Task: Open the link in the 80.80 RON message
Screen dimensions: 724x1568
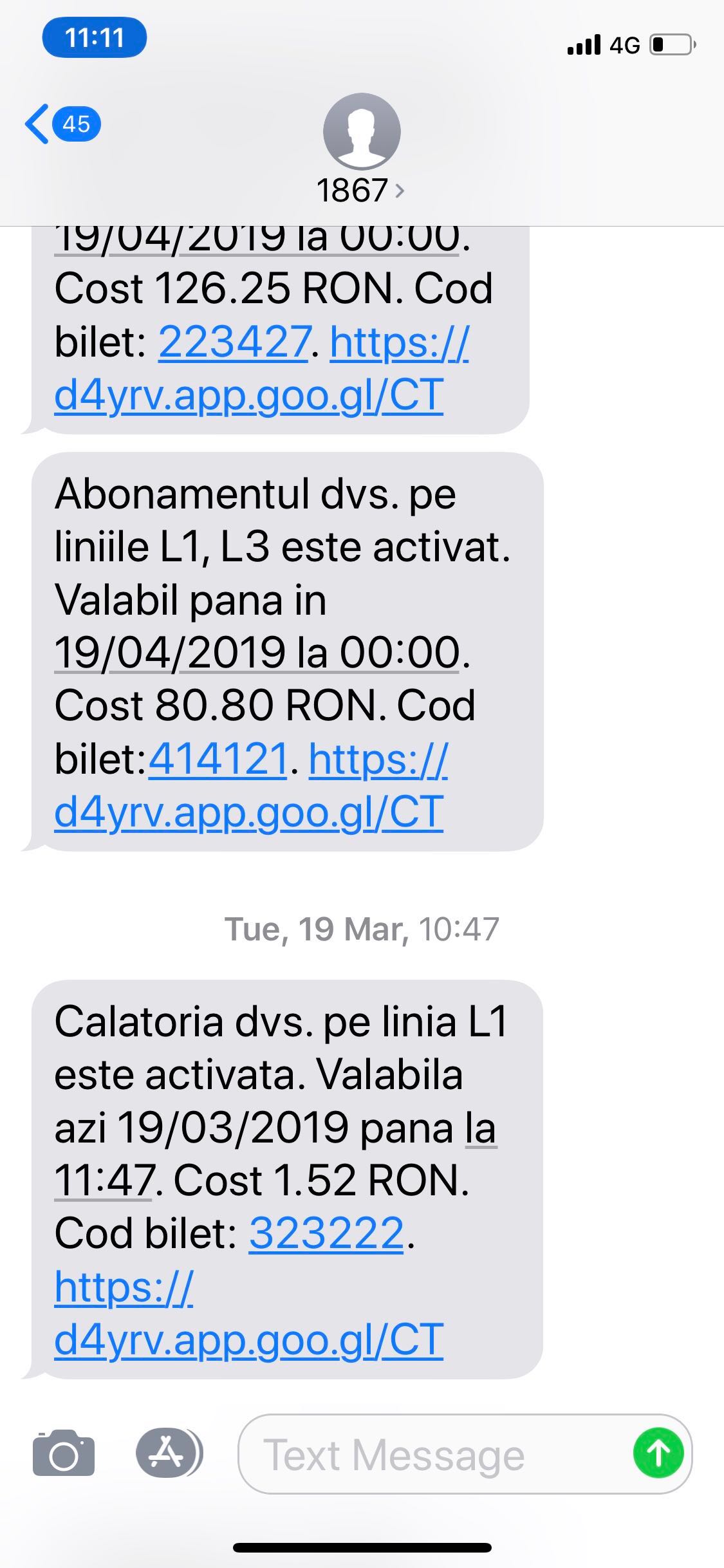Action: 248,812
